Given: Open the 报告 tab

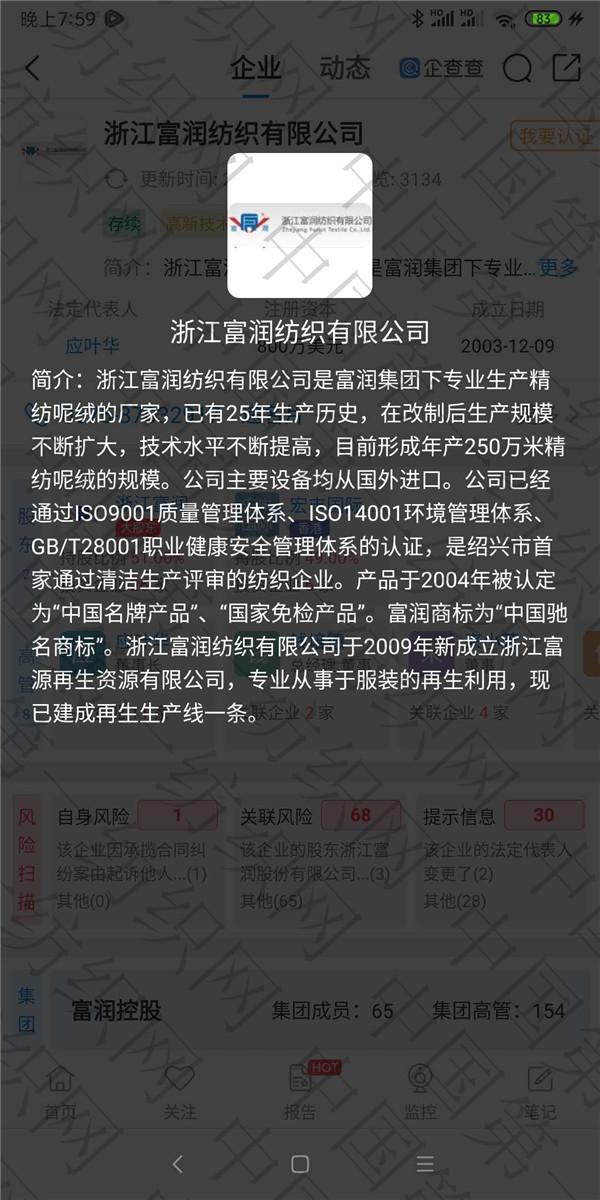Looking at the screenshot, I should click(300, 1092).
